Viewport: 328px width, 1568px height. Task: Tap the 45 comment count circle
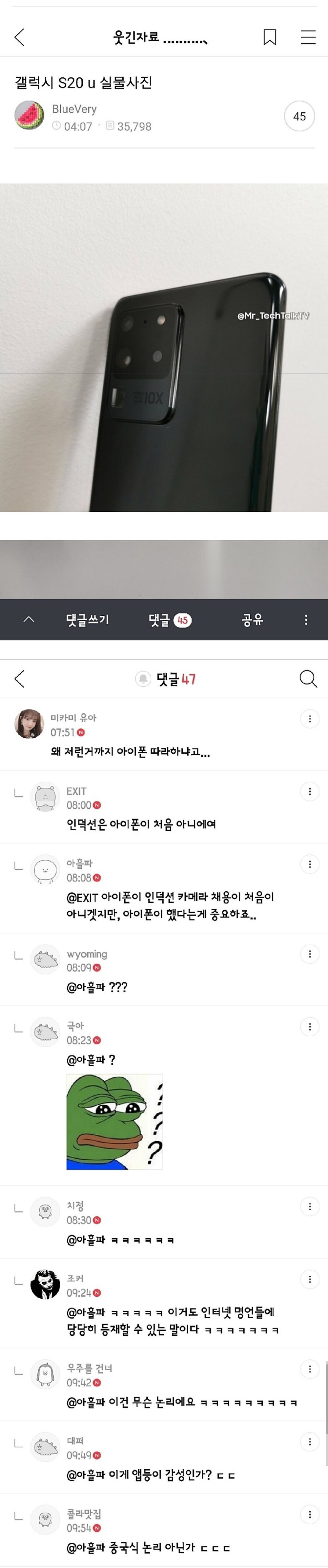[x=299, y=116]
